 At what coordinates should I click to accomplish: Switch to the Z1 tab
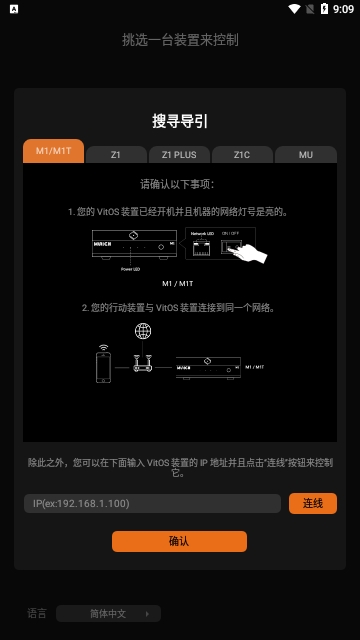pos(116,155)
